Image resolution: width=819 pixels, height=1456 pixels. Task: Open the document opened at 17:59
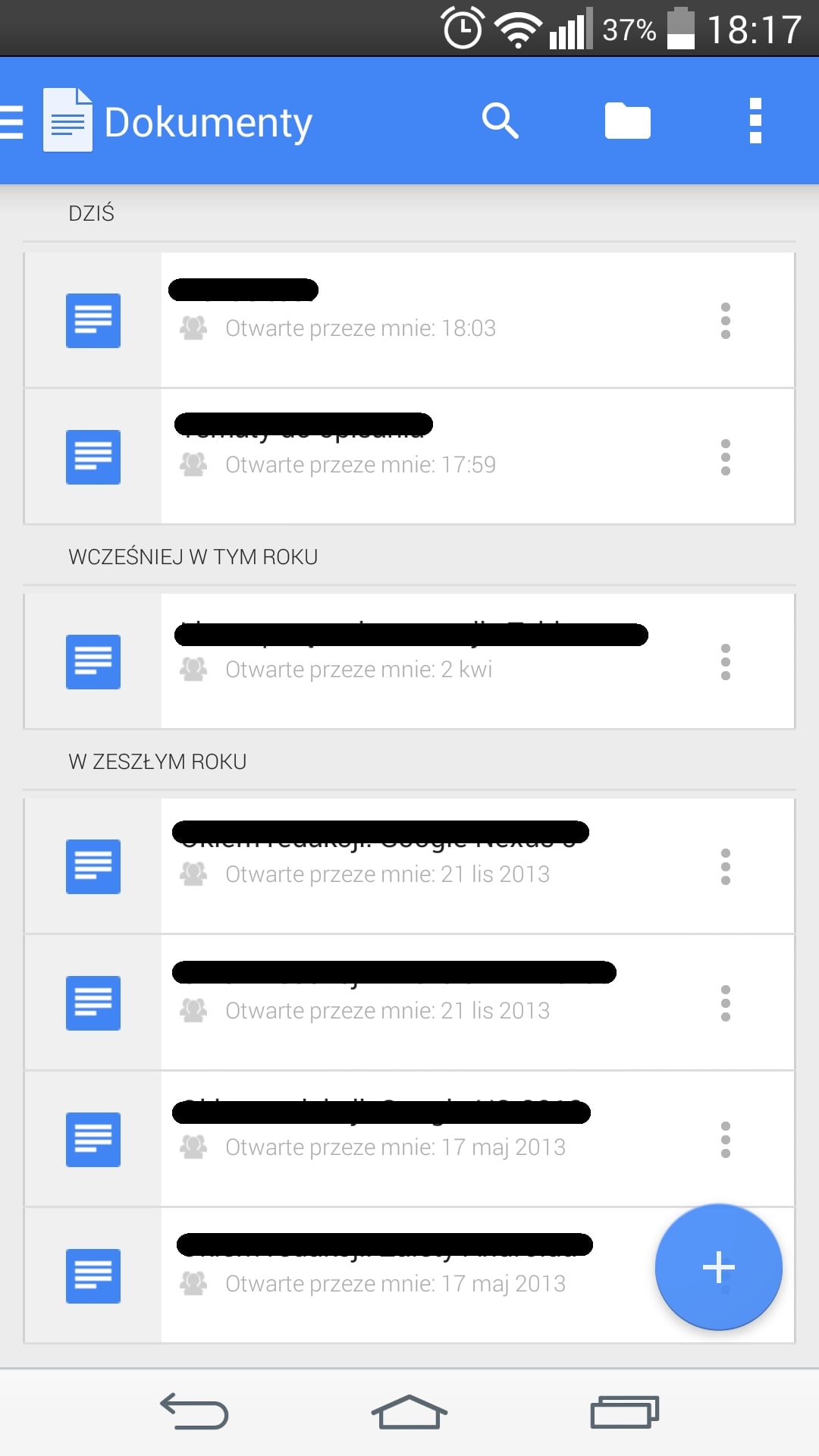point(409,457)
